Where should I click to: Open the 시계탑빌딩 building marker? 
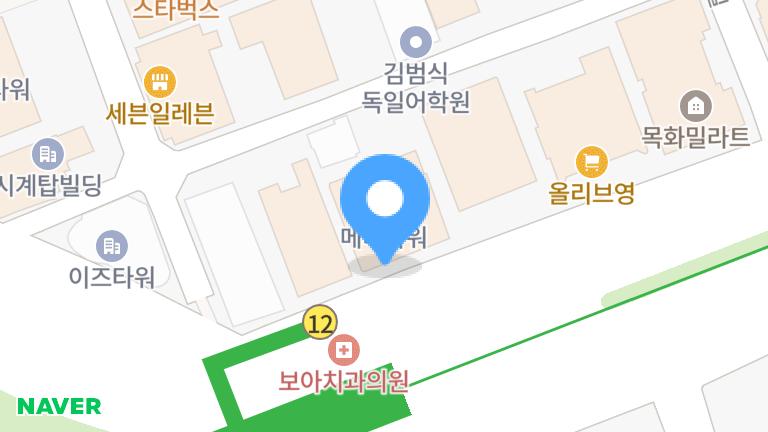point(47,154)
